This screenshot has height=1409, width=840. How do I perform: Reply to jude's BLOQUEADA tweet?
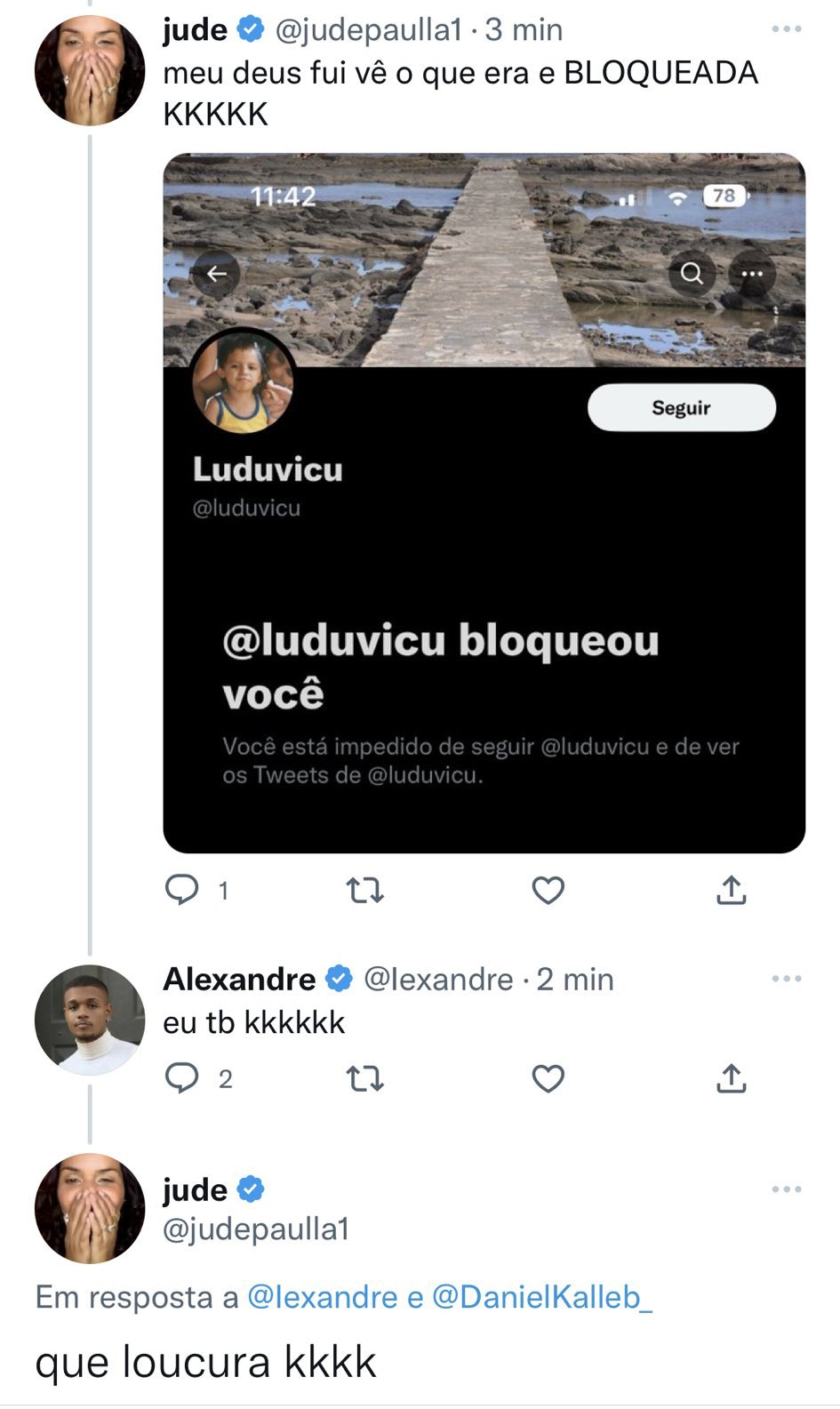click(x=183, y=890)
